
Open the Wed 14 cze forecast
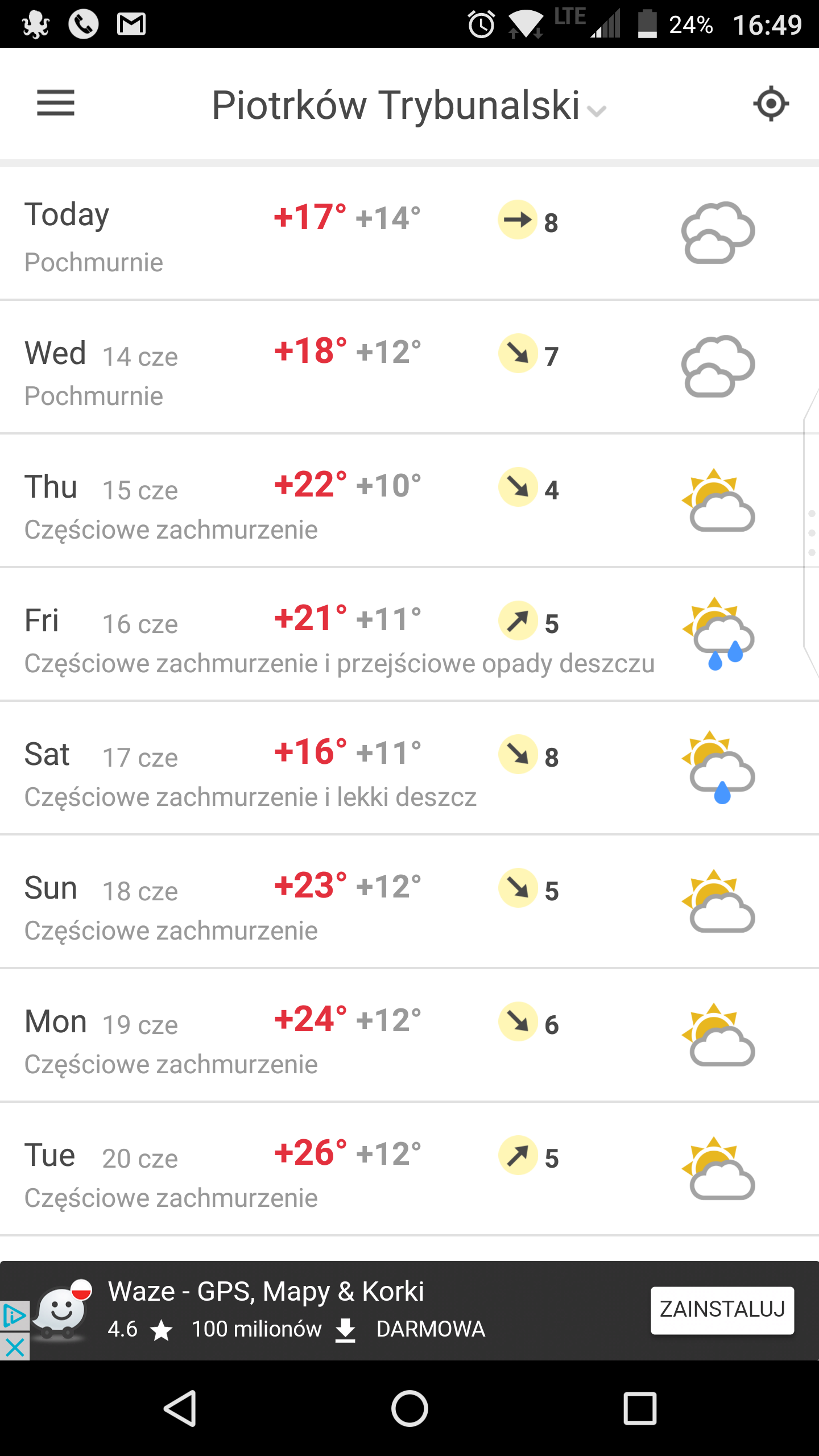click(398, 368)
